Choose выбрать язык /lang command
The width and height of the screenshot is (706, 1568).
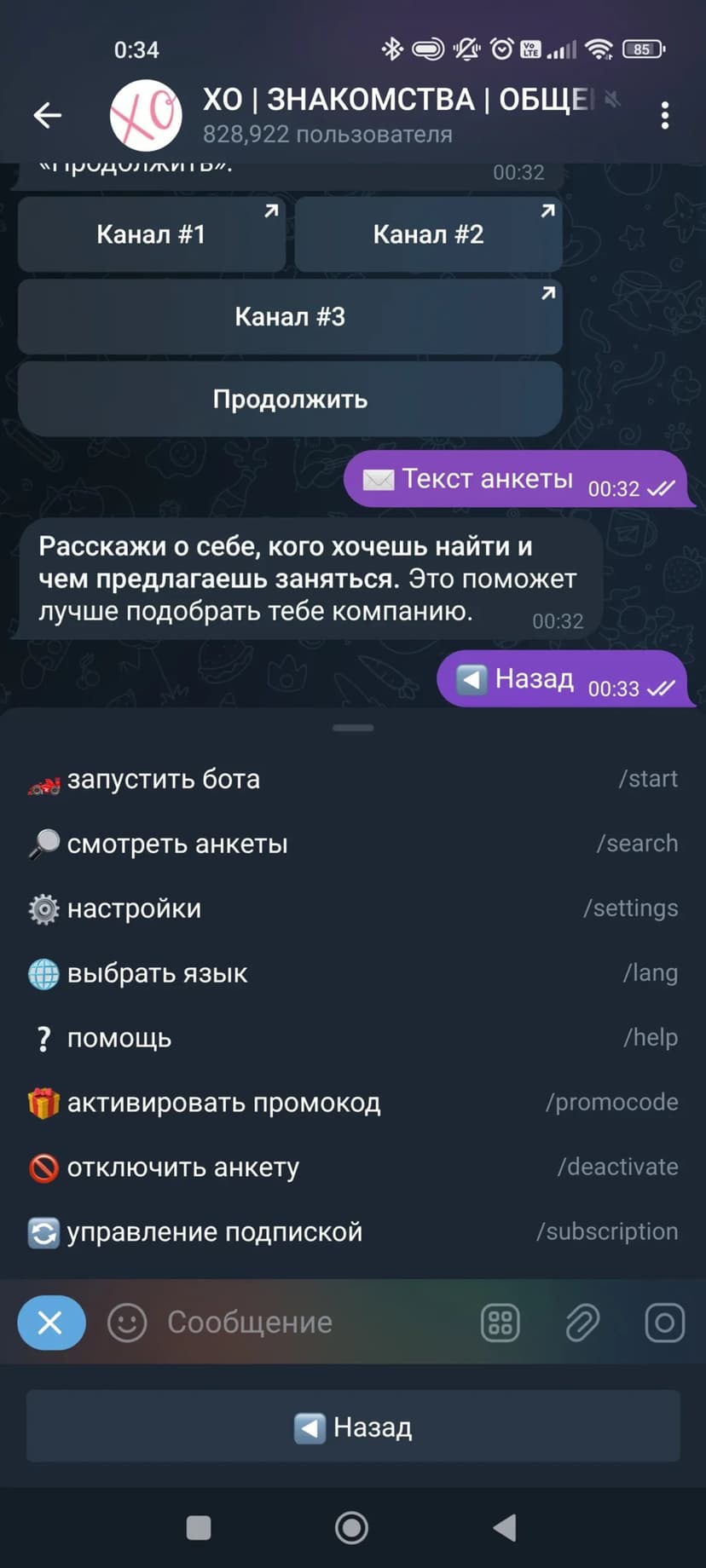pyautogui.click(x=352, y=973)
